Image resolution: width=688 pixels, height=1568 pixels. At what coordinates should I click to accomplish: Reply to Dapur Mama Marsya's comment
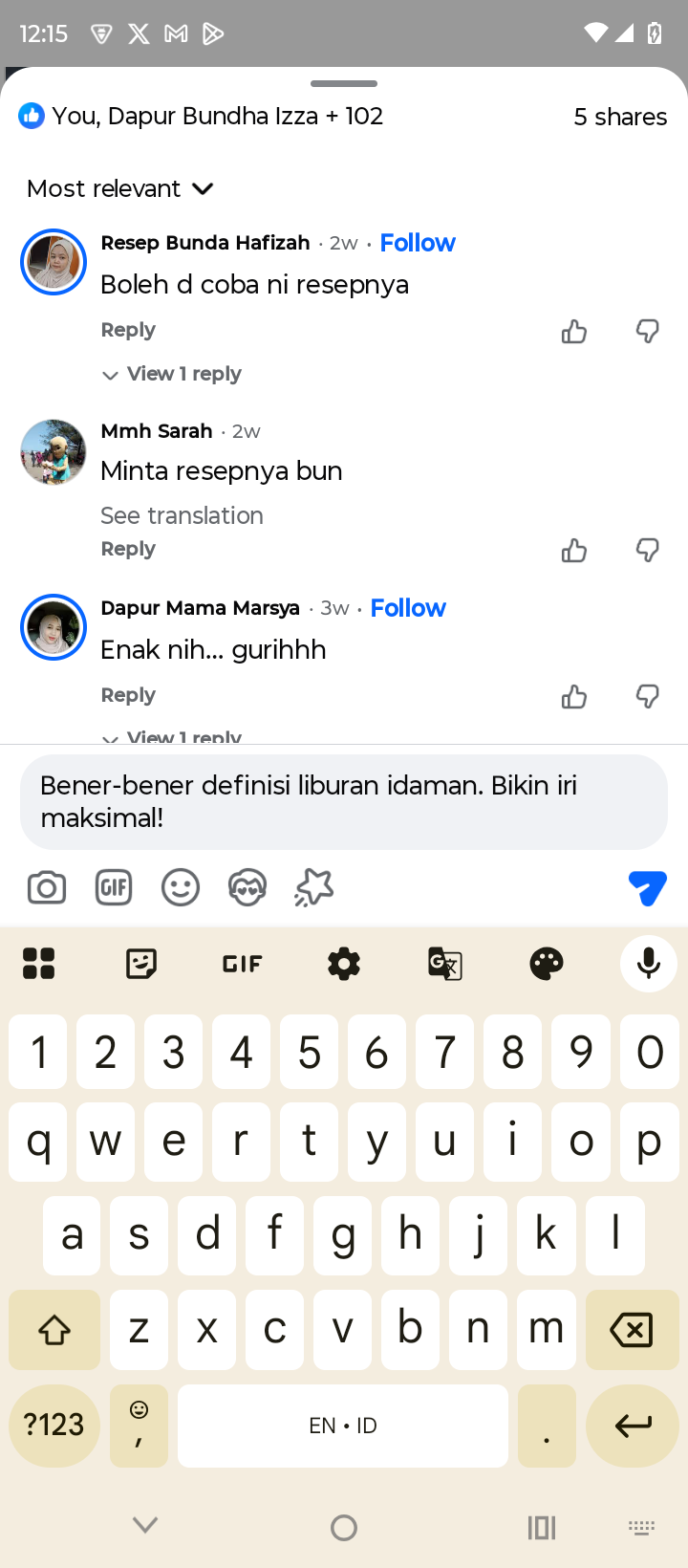point(128,695)
